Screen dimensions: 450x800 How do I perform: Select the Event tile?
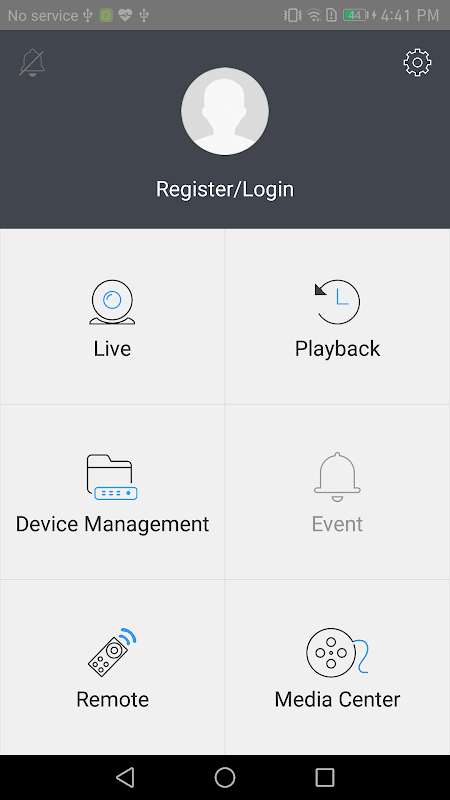click(338, 492)
